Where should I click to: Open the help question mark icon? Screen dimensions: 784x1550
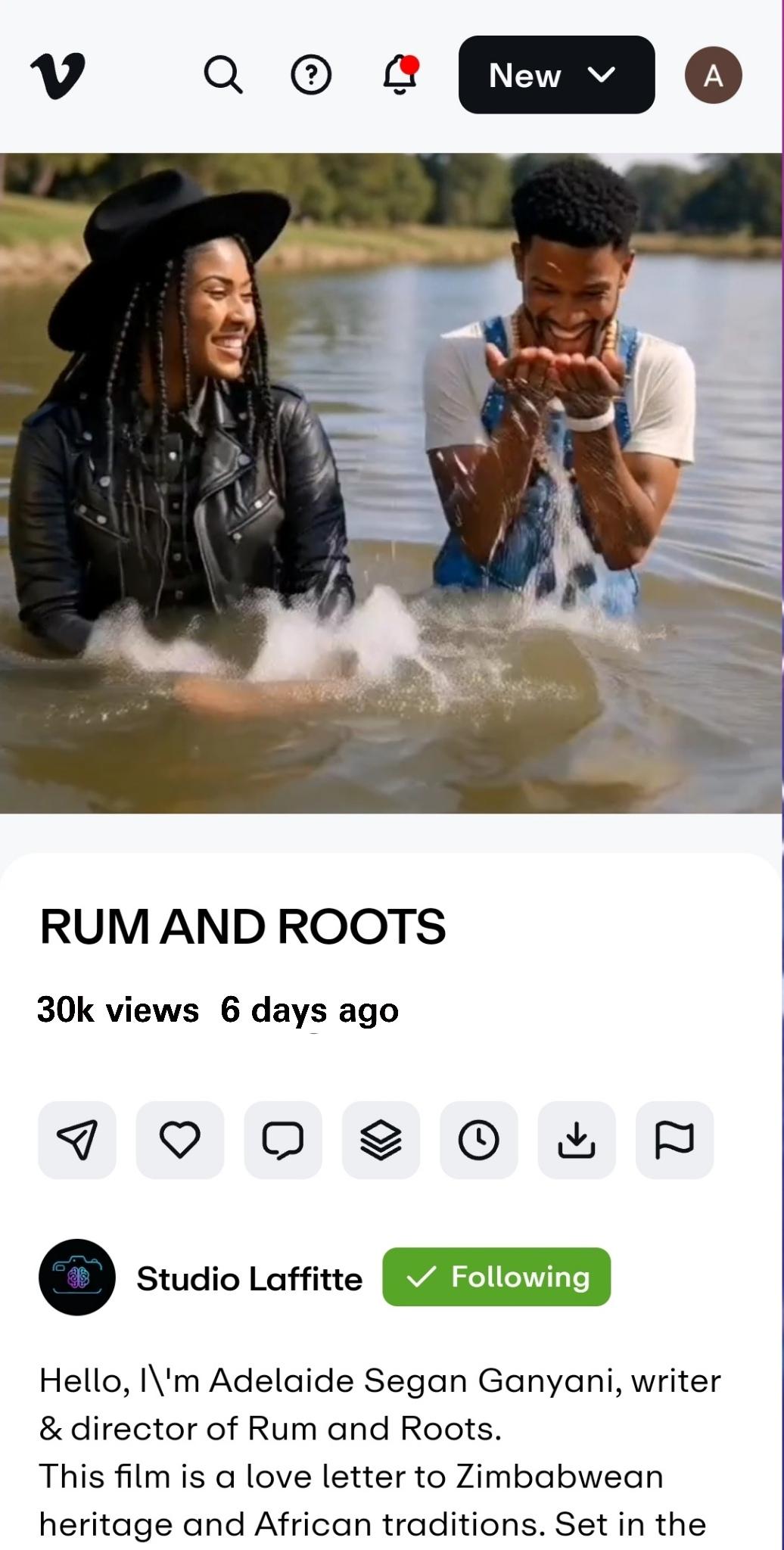click(311, 75)
